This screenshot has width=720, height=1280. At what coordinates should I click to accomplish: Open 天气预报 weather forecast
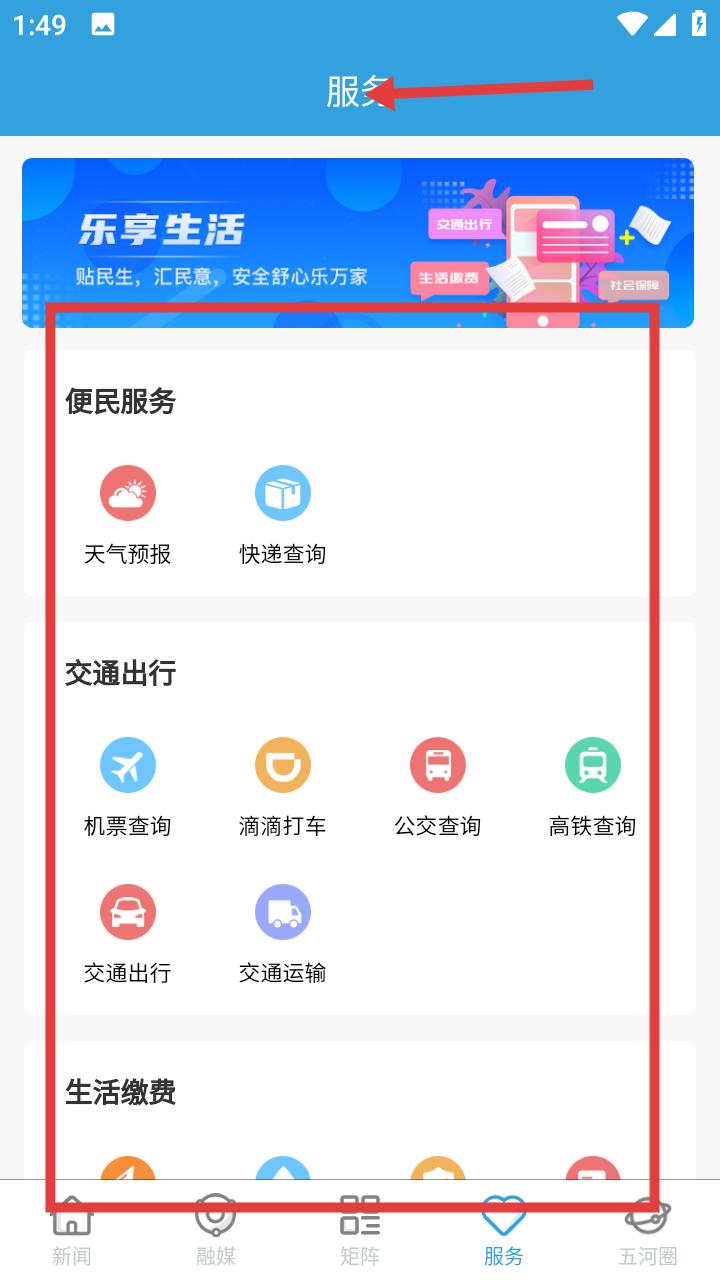[128, 515]
